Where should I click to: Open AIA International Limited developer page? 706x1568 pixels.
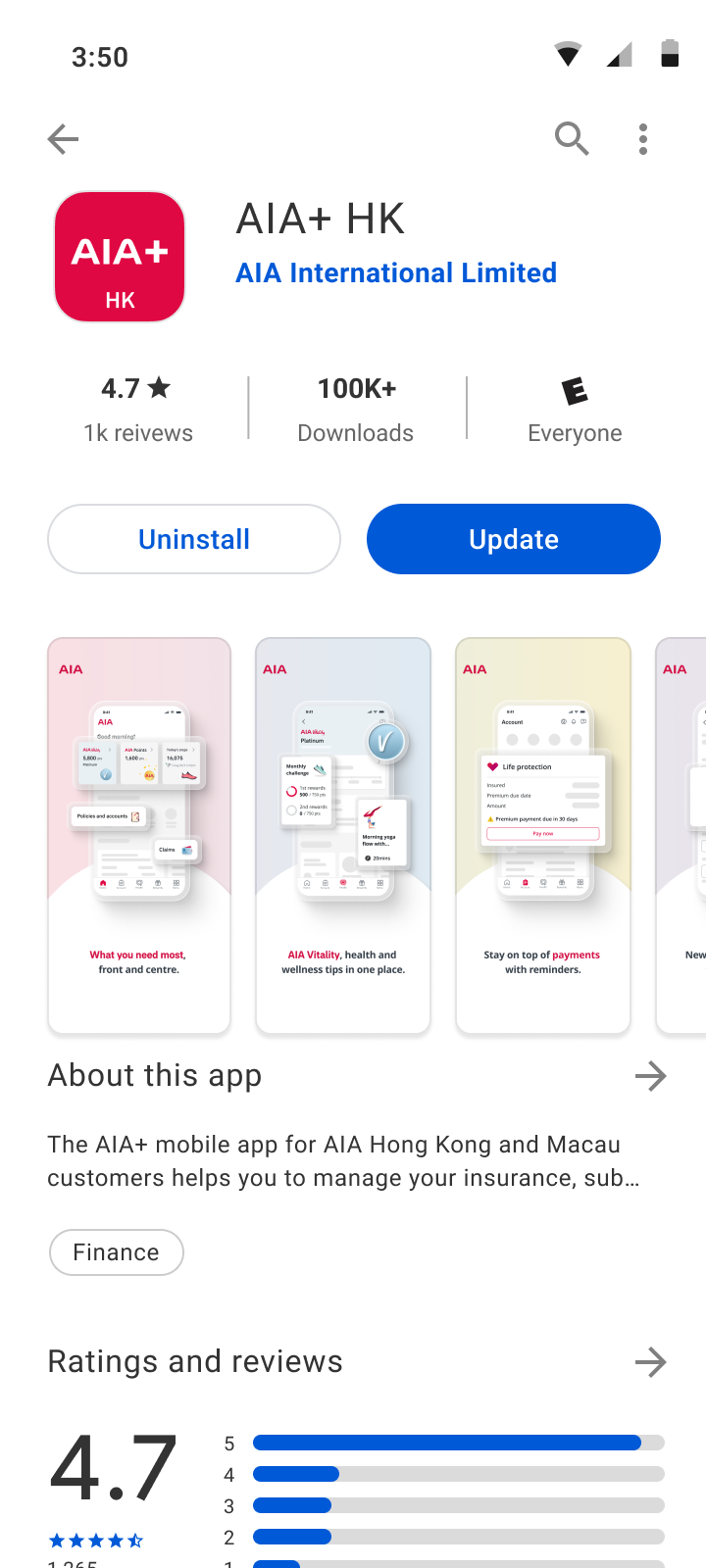click(x=396, y=272)
